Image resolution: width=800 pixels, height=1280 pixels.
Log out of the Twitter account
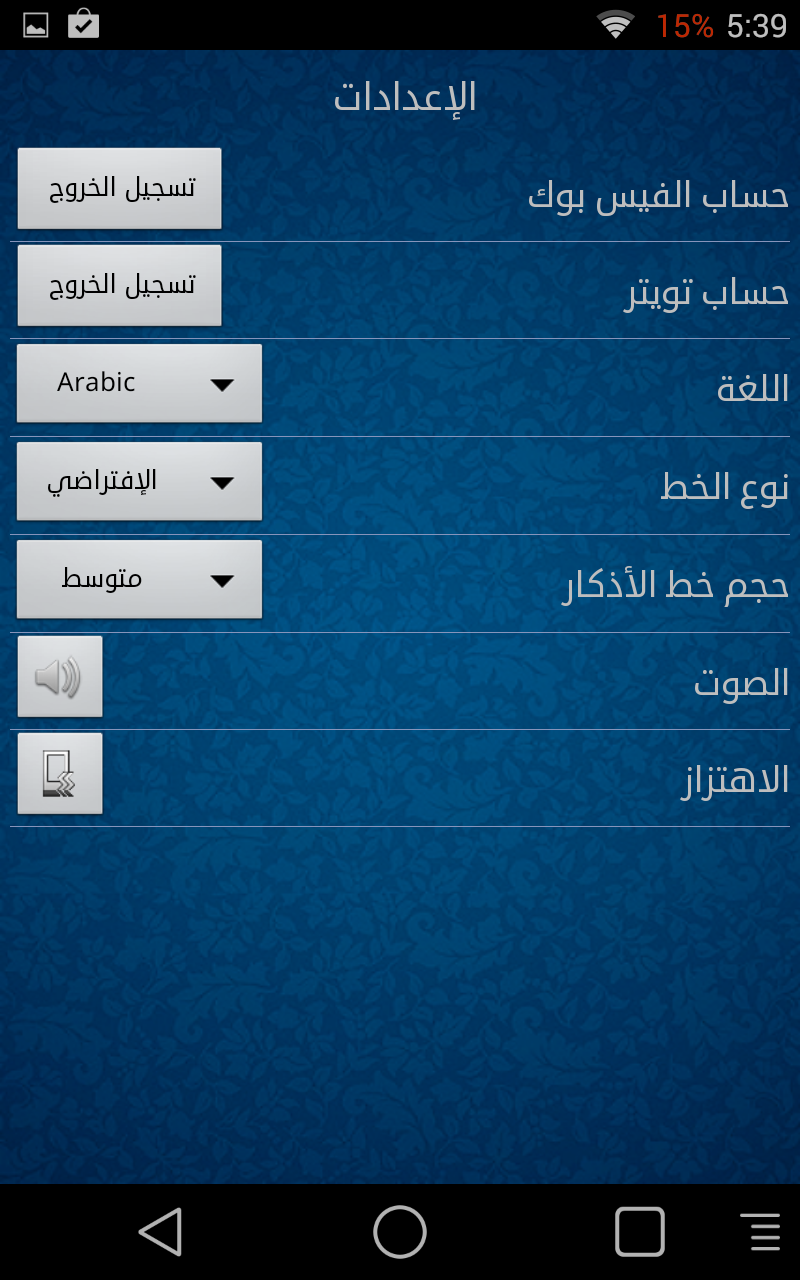point(119,285)
